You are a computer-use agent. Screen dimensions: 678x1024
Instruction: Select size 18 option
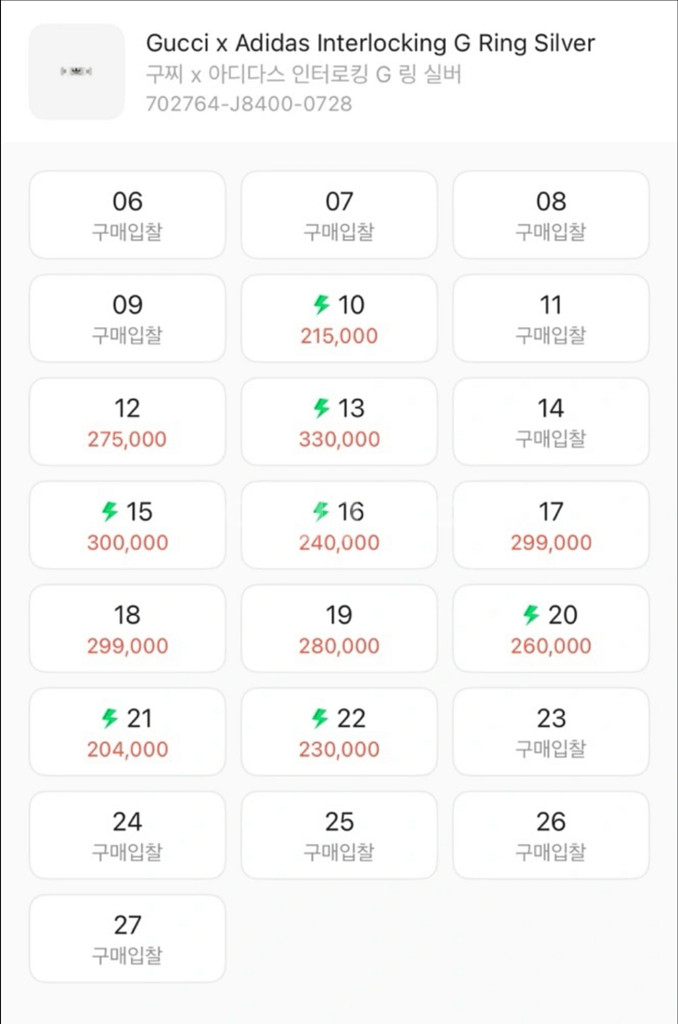point(127,628)
